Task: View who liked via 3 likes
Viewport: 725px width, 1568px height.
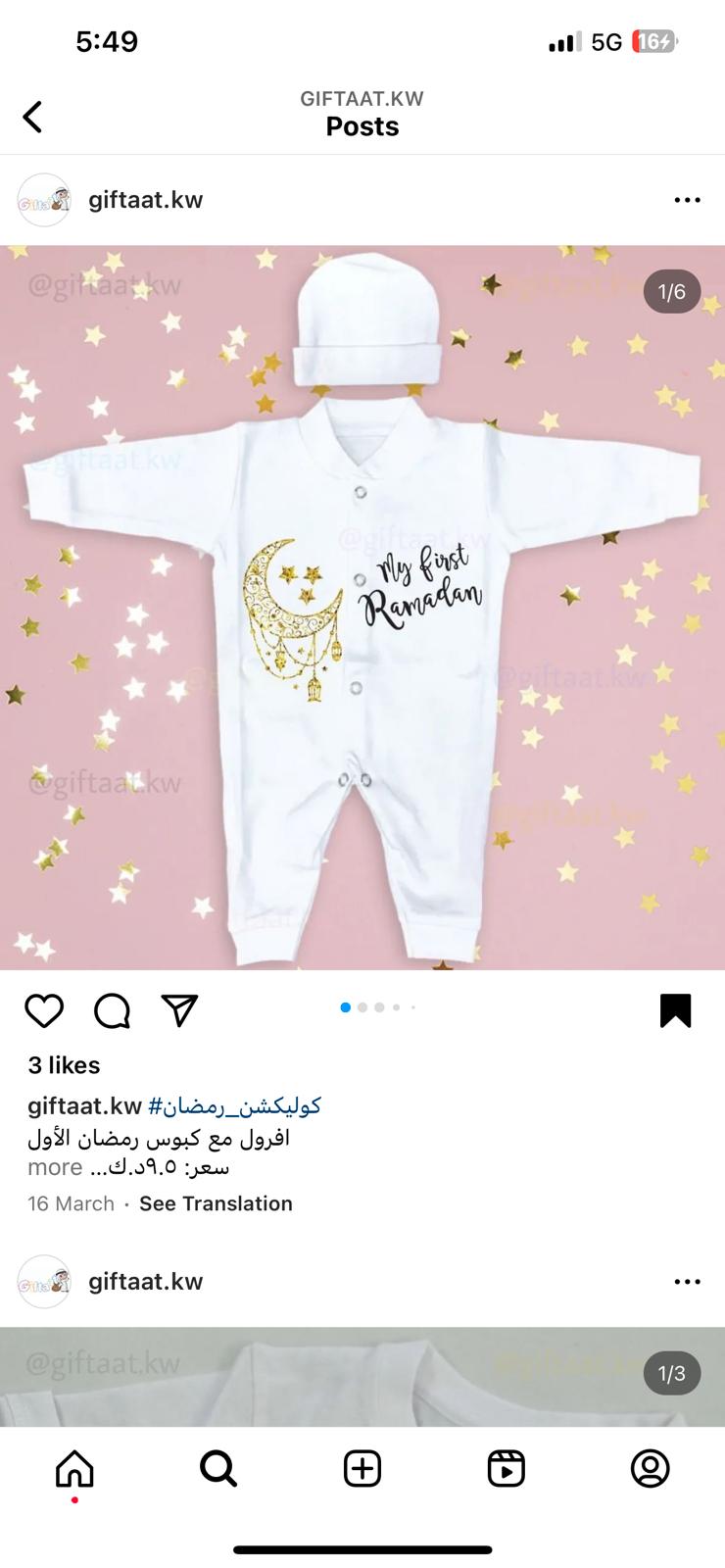Action: pyautogui.click(x=64, y=1065)
